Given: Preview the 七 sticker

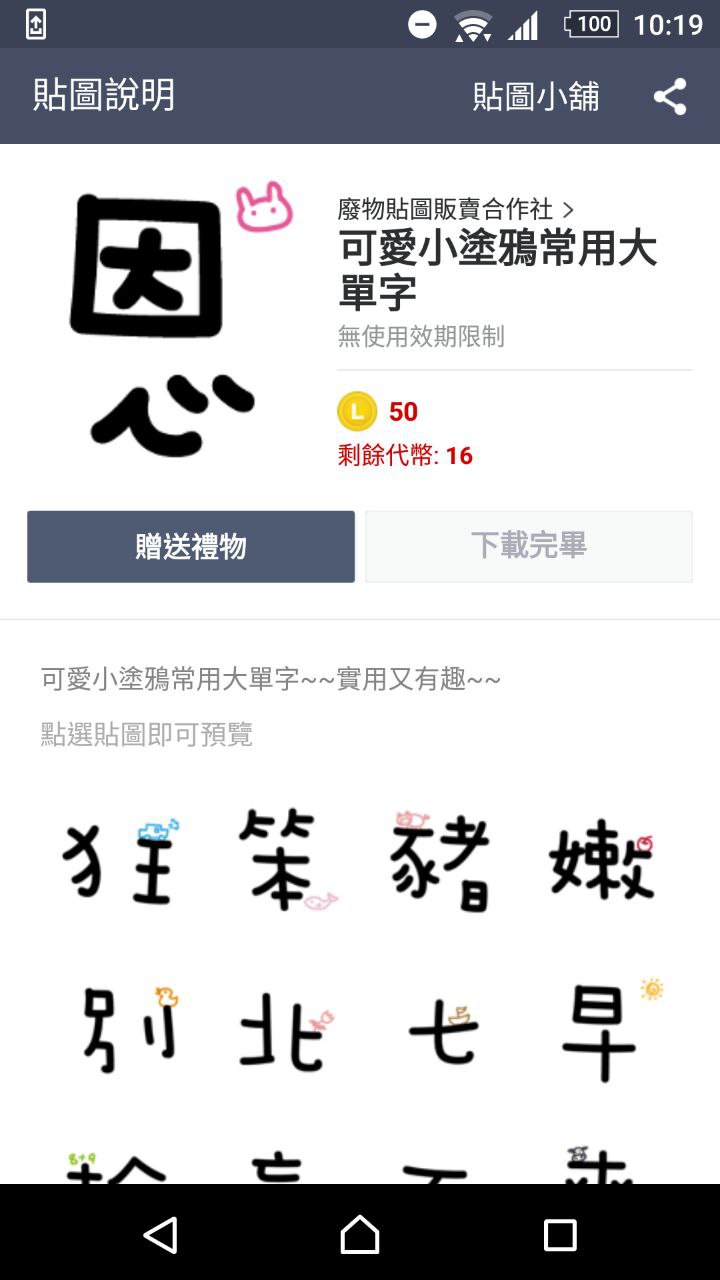Looking at the screenshot, I should pyautogui.click(x=440, y=1030).
